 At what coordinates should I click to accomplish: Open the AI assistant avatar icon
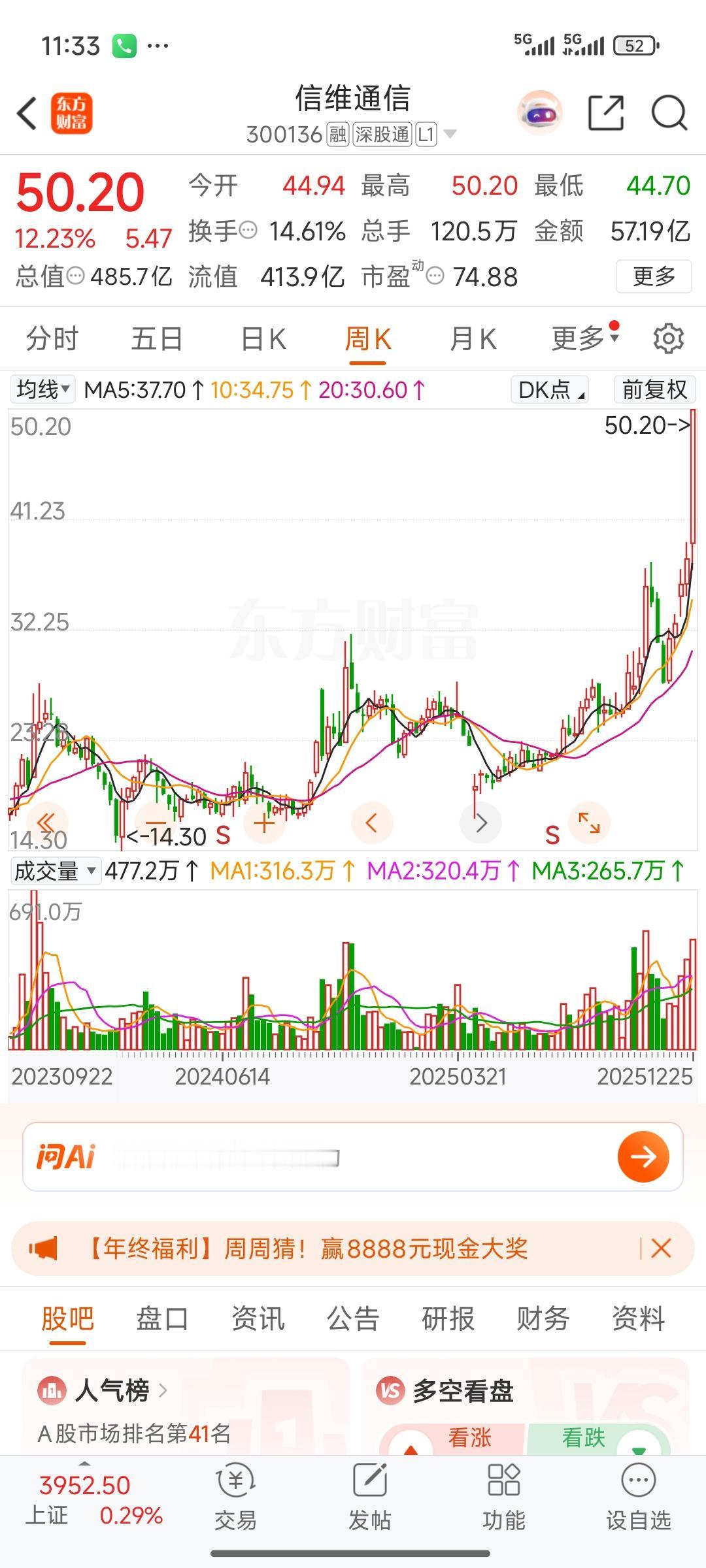click(x=541, y=112)
